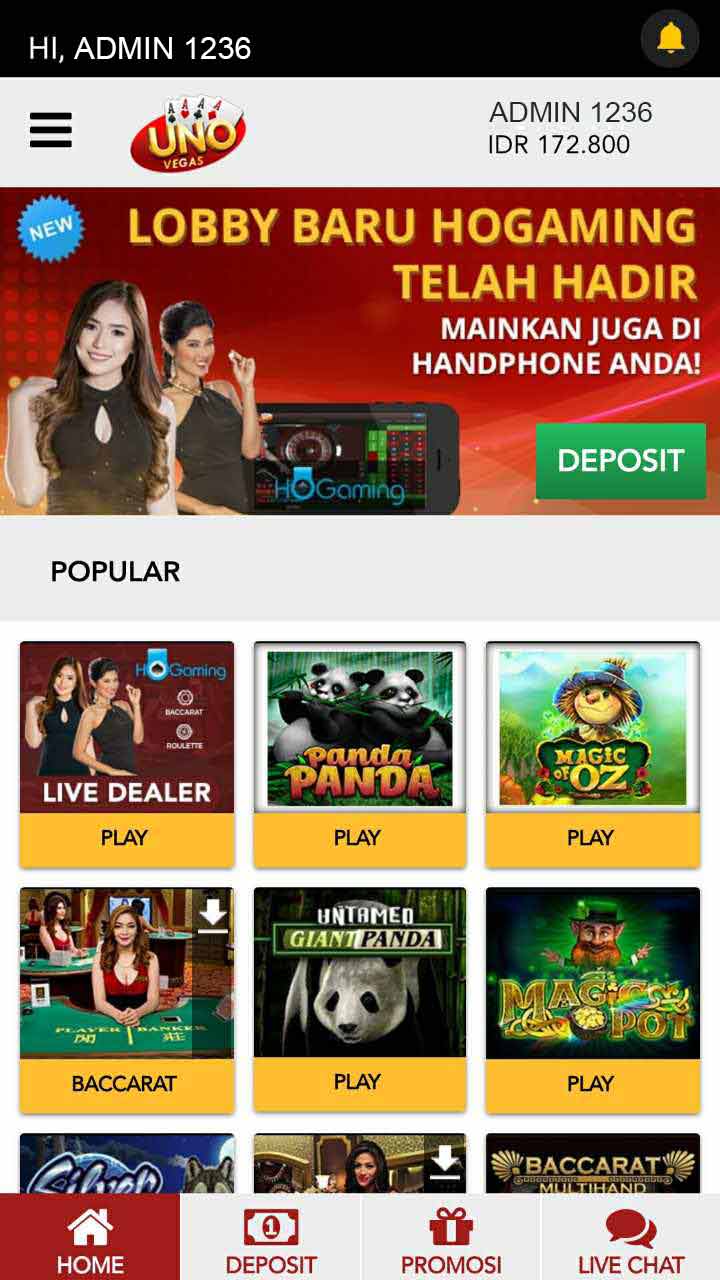Start a Live Chat session
This screenshot has width=720, height=1280.
(x=630, y=1240)
